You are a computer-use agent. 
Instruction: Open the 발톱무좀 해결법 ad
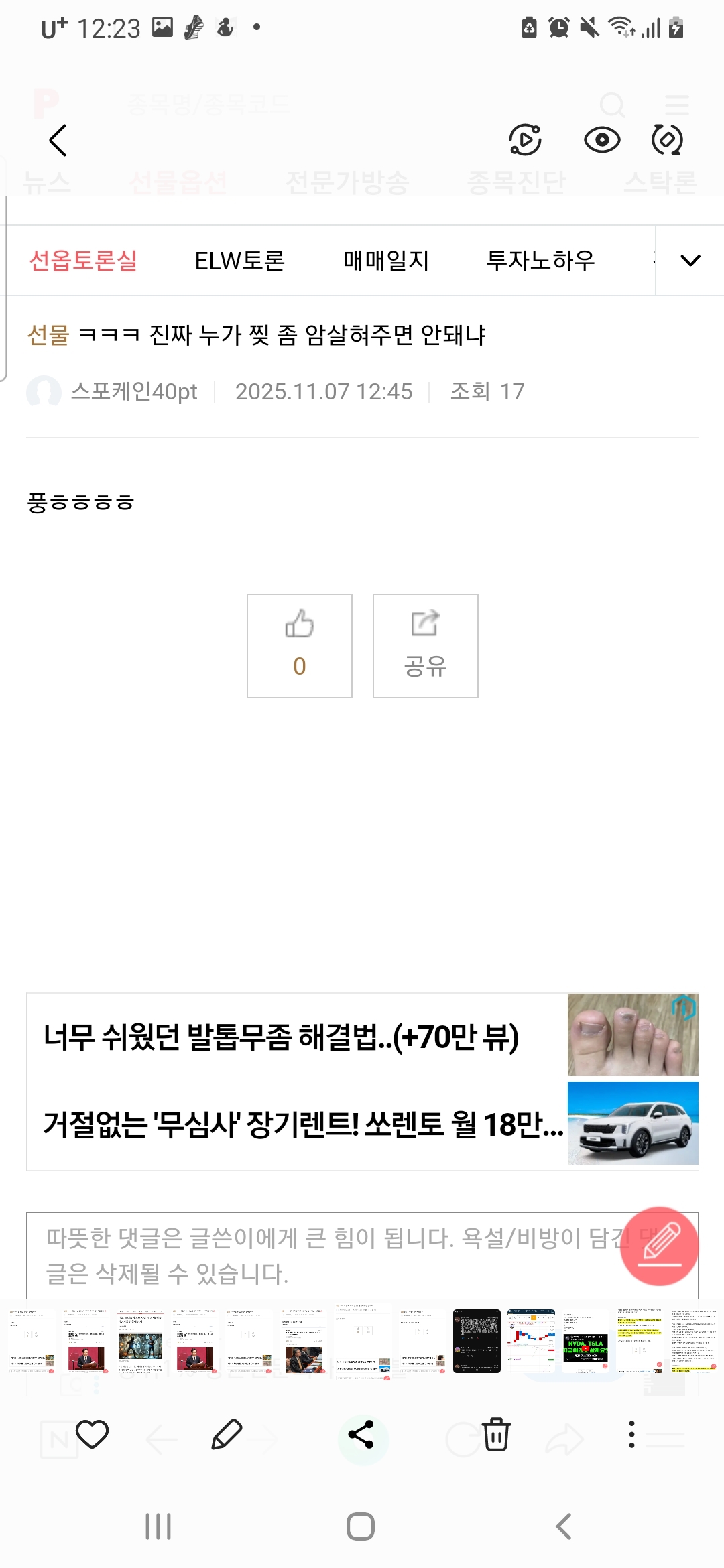[x=362, y=1037]
